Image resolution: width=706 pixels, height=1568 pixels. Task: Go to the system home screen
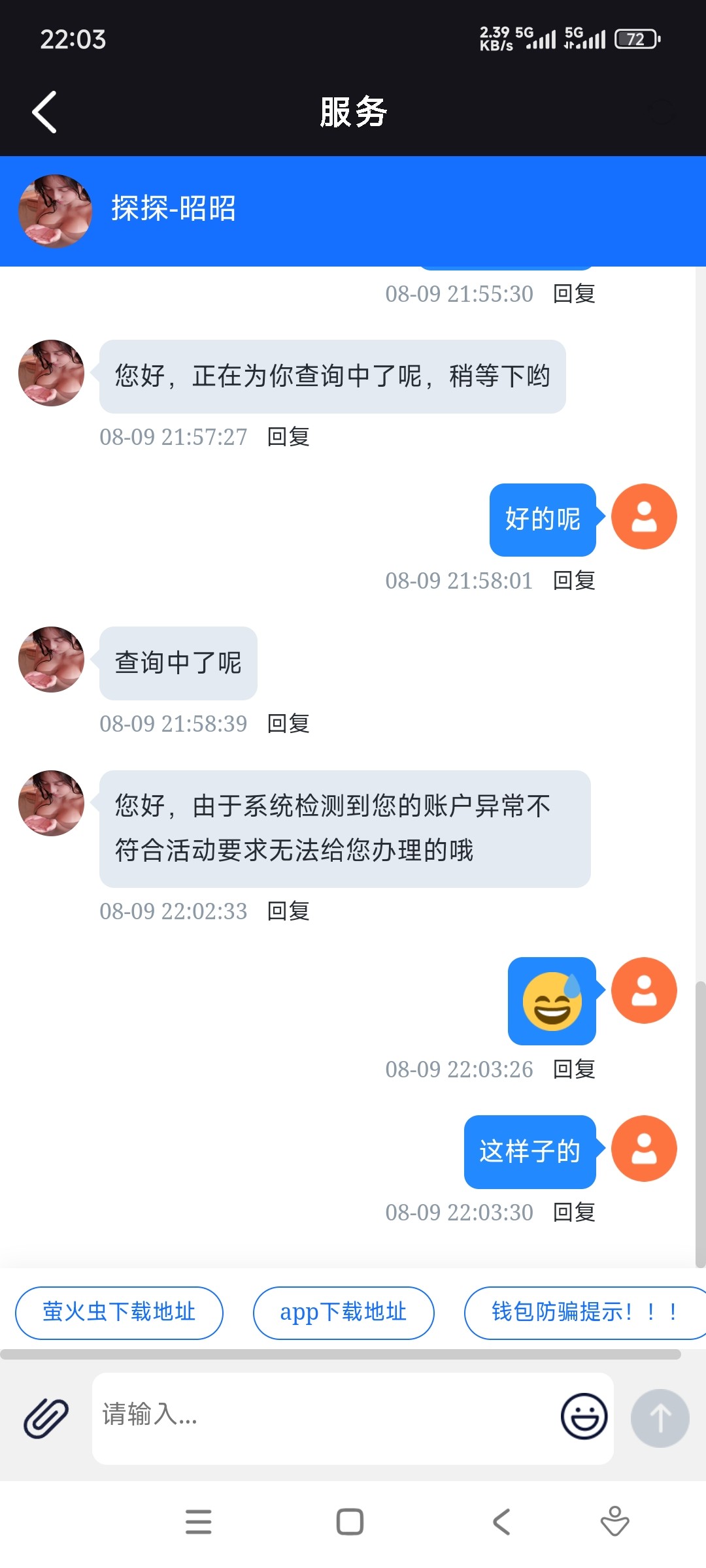pos(350,1522)
